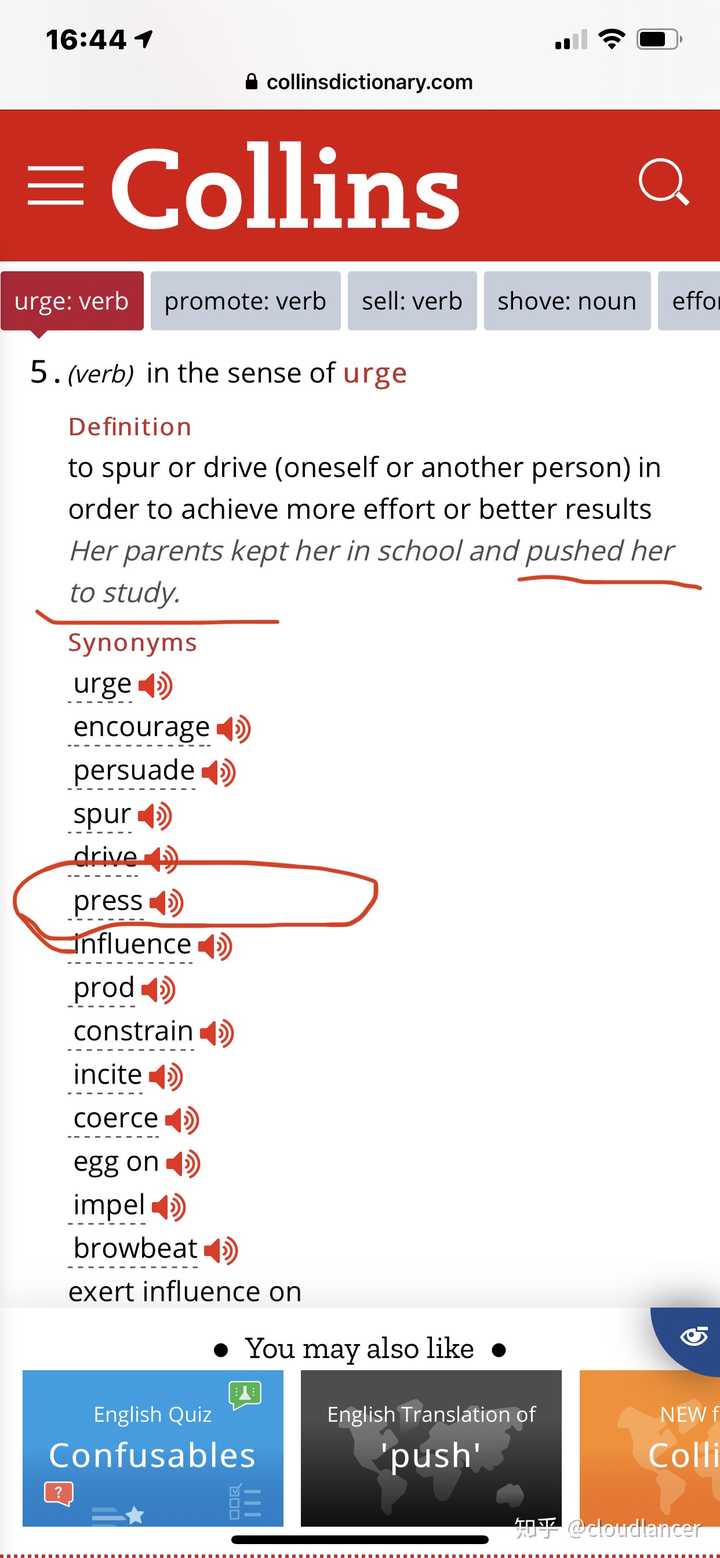Open the English Translation of 'push' card
Image resolution: width=720 pixels, height=1558 pixels.
pyautogui.click(x=431, y=1448)
